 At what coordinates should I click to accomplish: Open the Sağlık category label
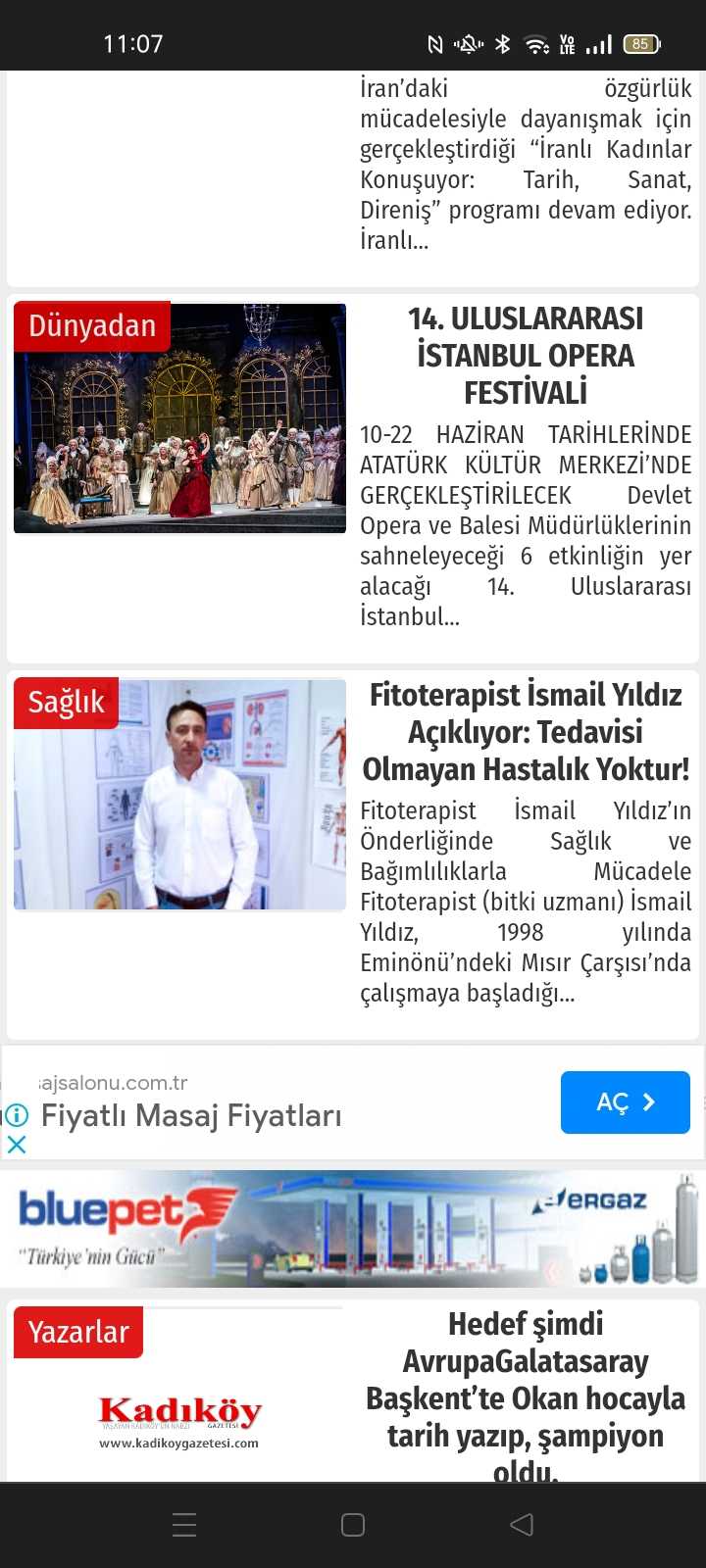click(x=66, y=703)
